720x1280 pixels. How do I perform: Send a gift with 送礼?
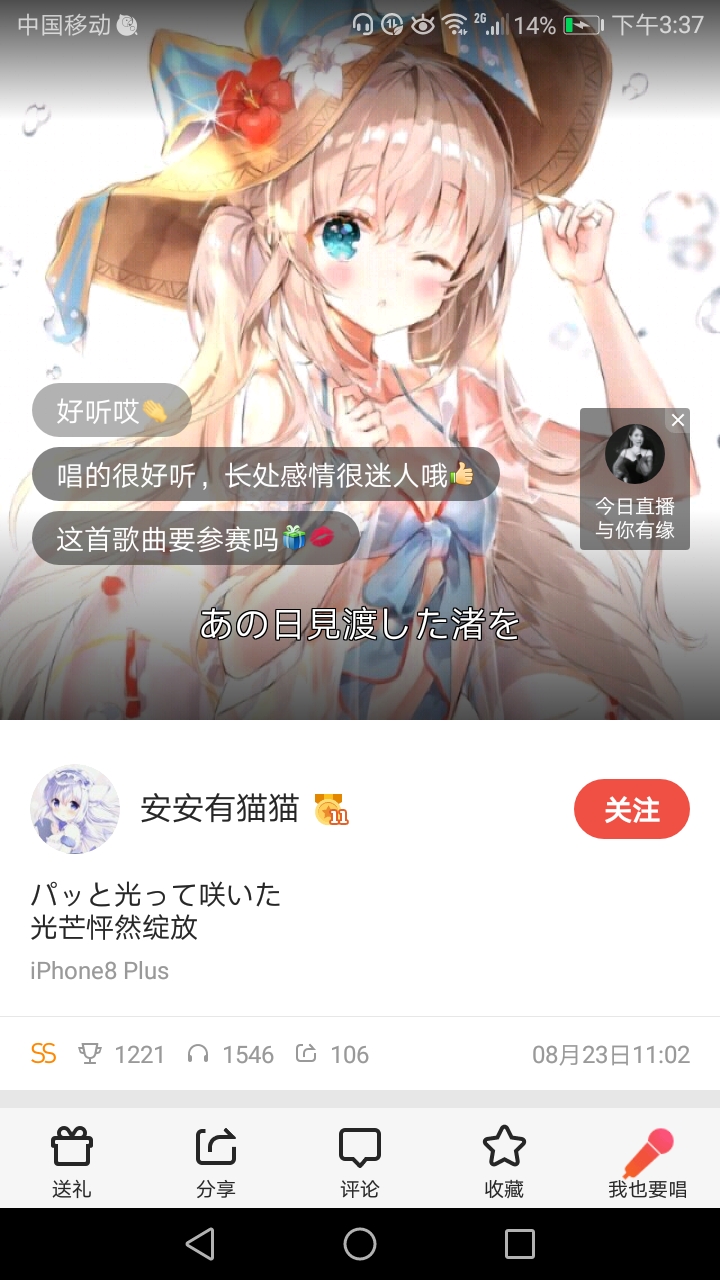click(72, 1162)
